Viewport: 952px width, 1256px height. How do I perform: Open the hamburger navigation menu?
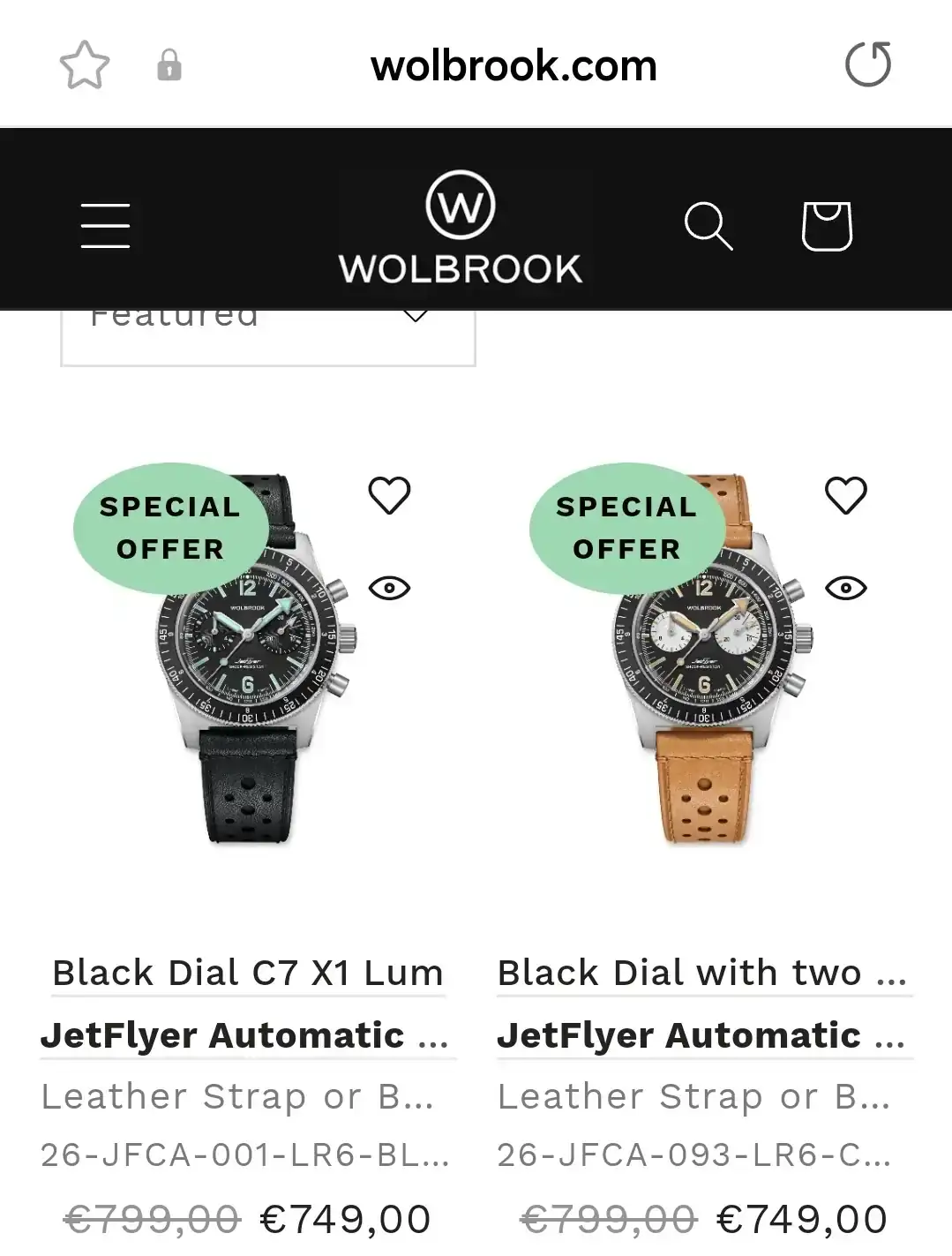point(105,223)
